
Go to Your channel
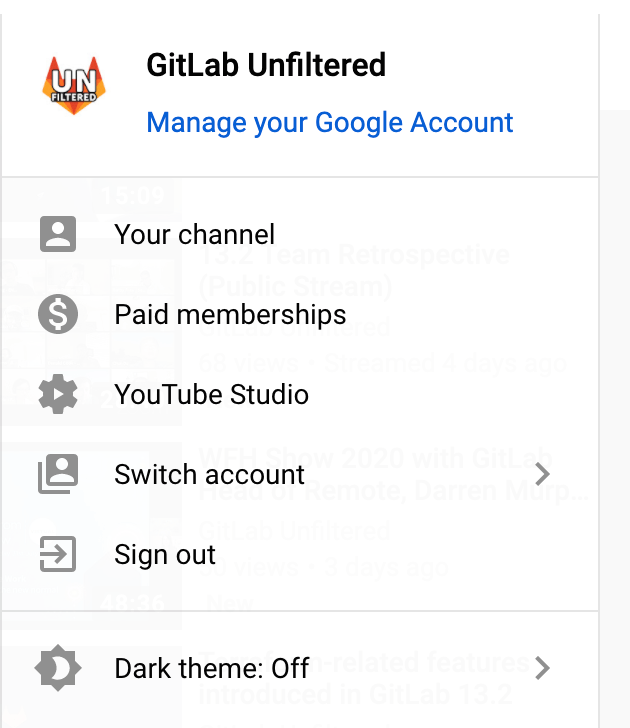(194, 235)
